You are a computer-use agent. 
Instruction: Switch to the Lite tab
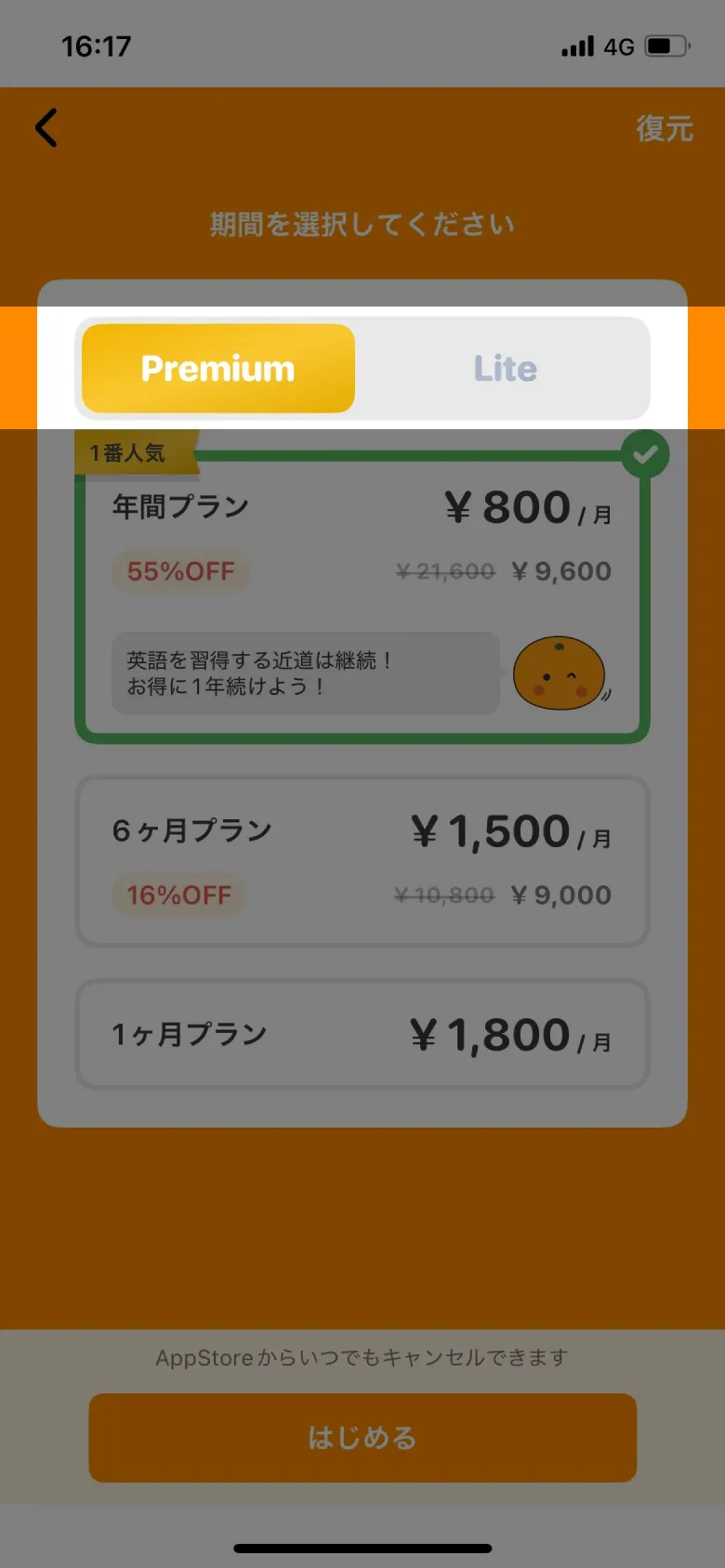(505, 368)
